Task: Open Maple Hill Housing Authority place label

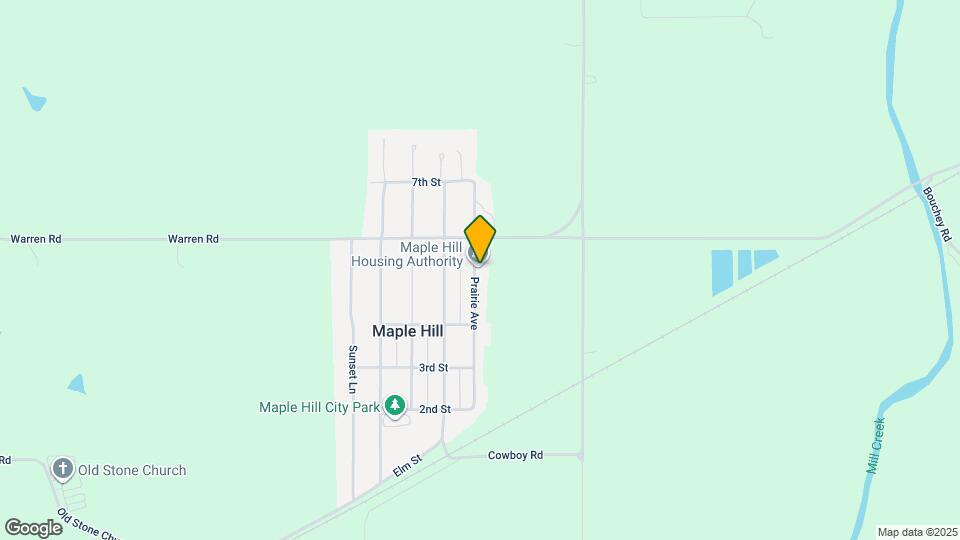Action: pyautogui.click(x=406, y=254)
